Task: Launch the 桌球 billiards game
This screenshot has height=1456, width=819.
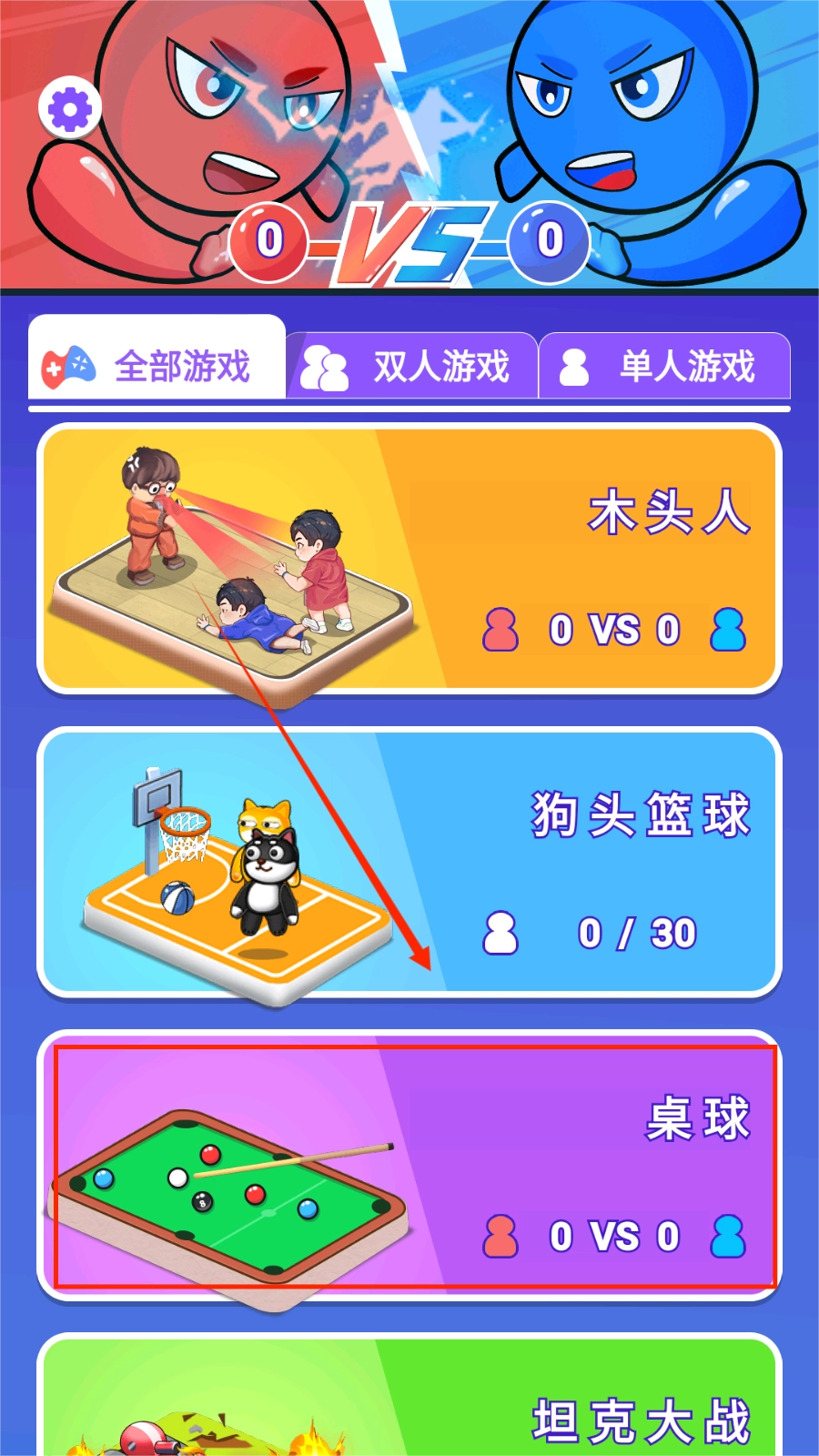Action: (409, 1166)
